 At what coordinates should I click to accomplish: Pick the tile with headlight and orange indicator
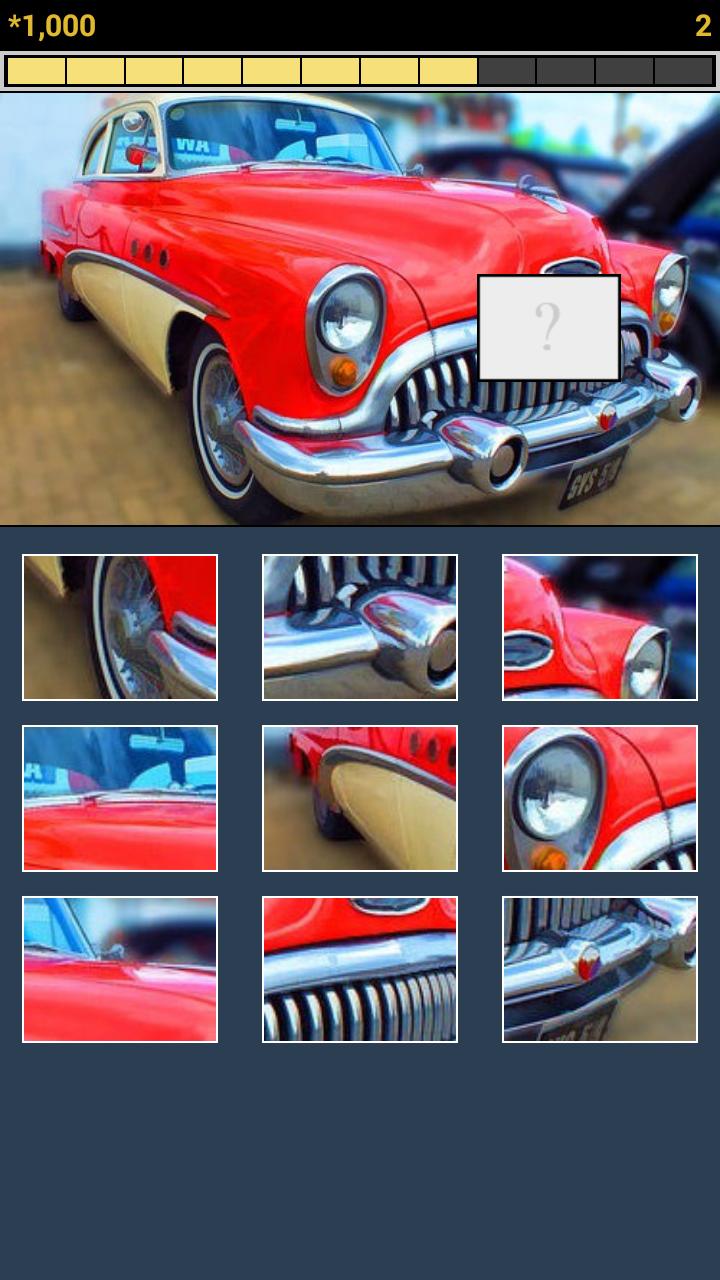[600, 798]
